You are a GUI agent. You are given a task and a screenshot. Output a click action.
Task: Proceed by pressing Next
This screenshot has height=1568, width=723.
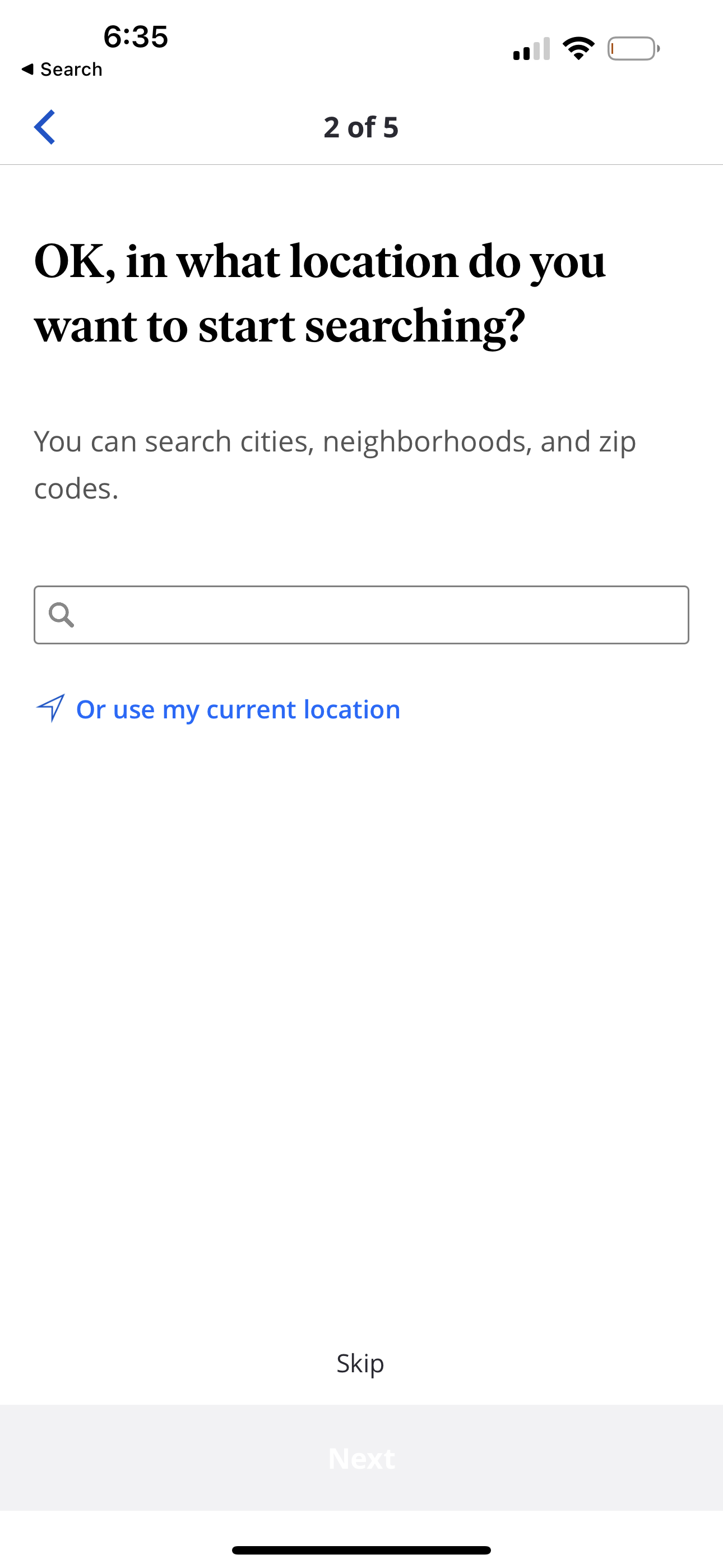pyautogui.click(x=361, y=1459)
